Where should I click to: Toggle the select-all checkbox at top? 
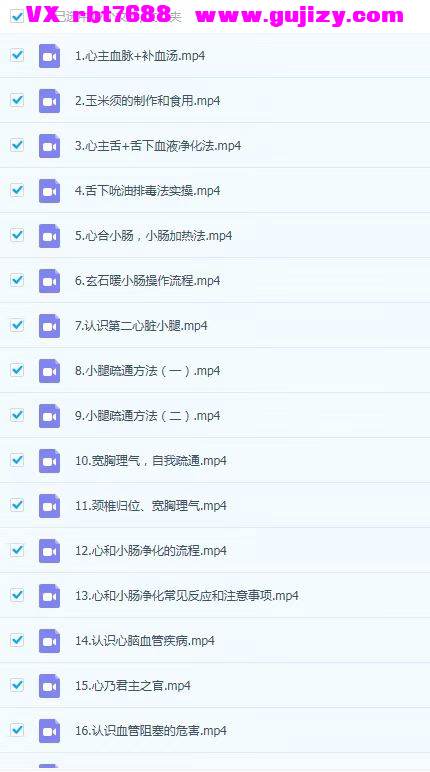pyautogui.click(x=17, y=17)
